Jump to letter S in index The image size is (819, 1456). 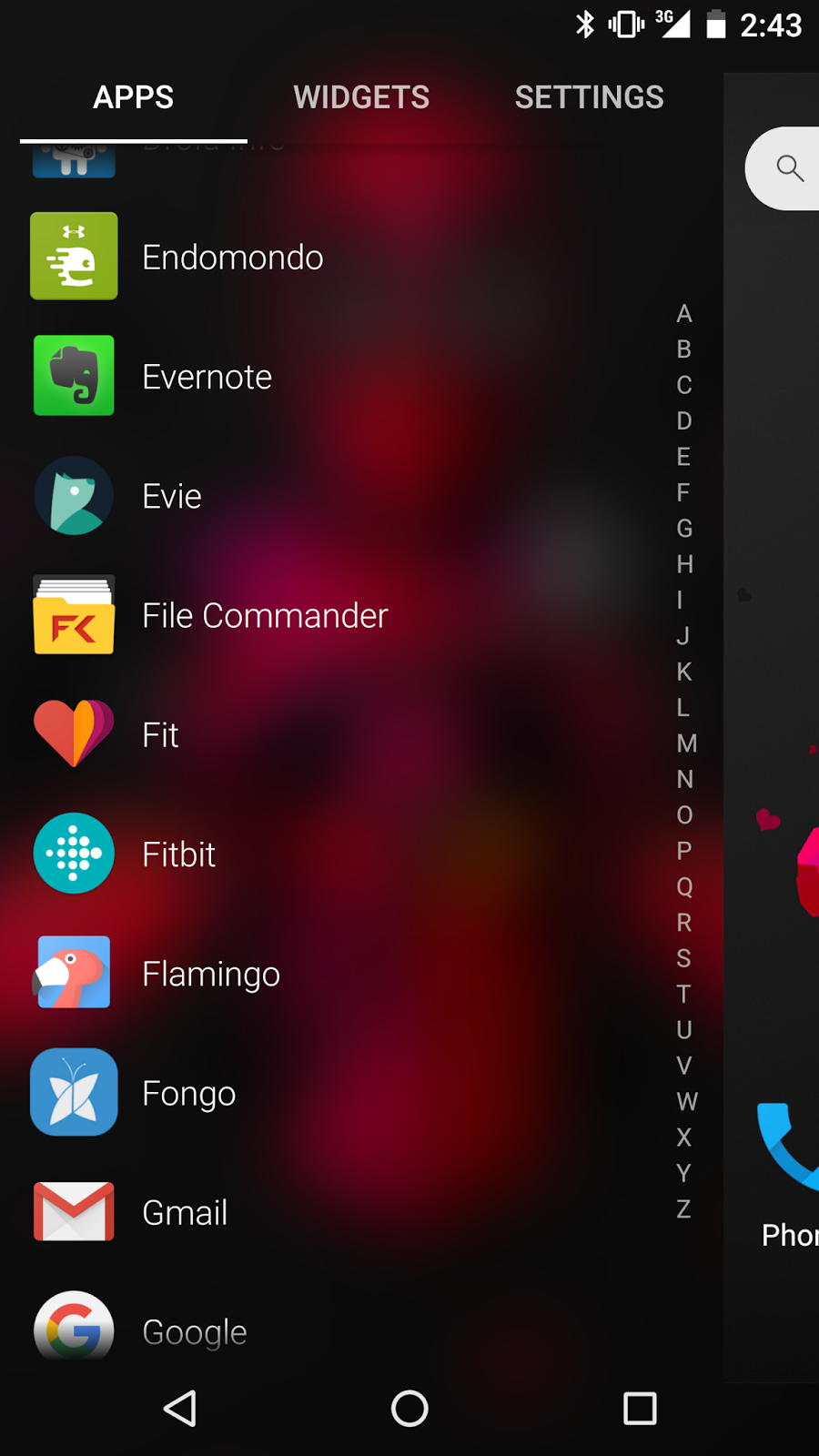pyautogui.click(x=684, y=958)
